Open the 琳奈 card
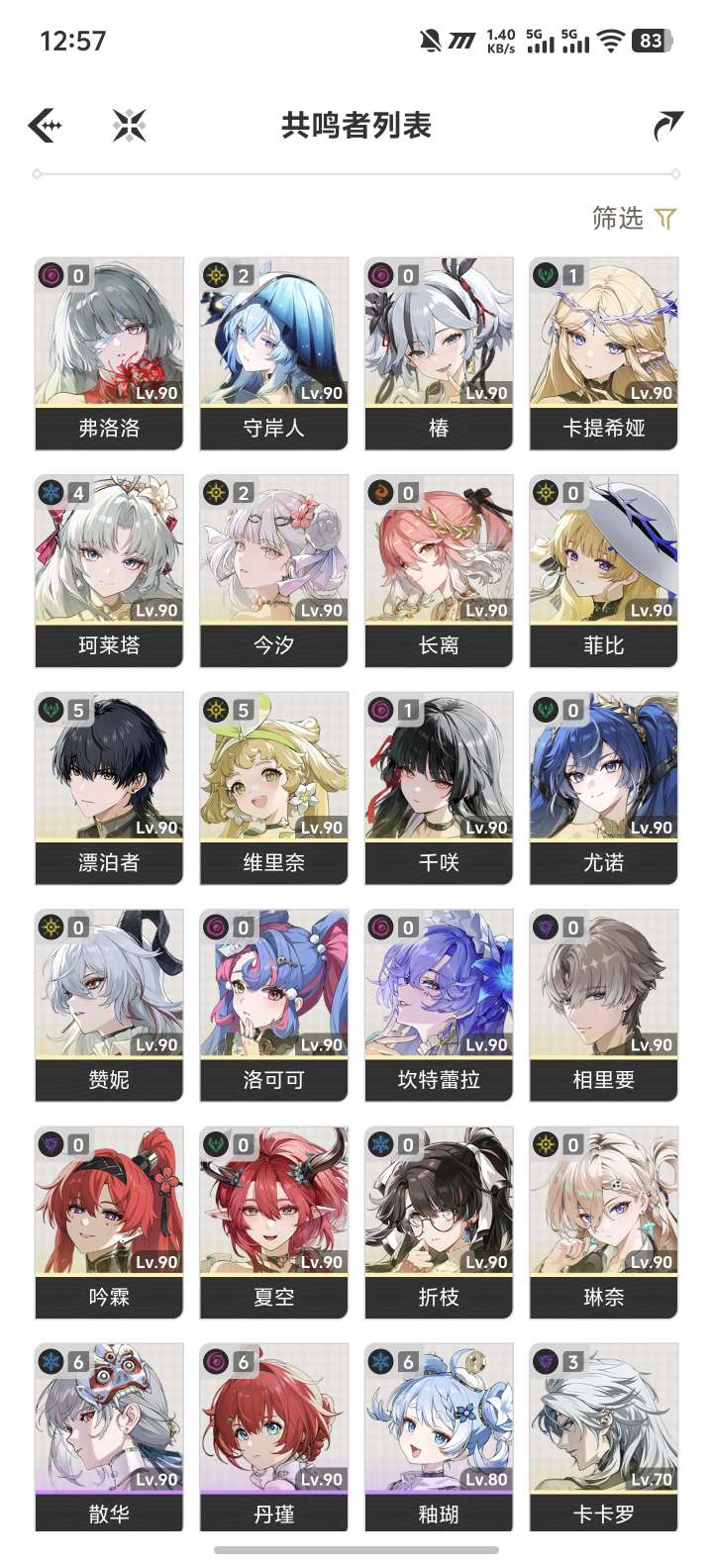The width and height of the screenshot is (713, 1568). (x=604, y=1223)
